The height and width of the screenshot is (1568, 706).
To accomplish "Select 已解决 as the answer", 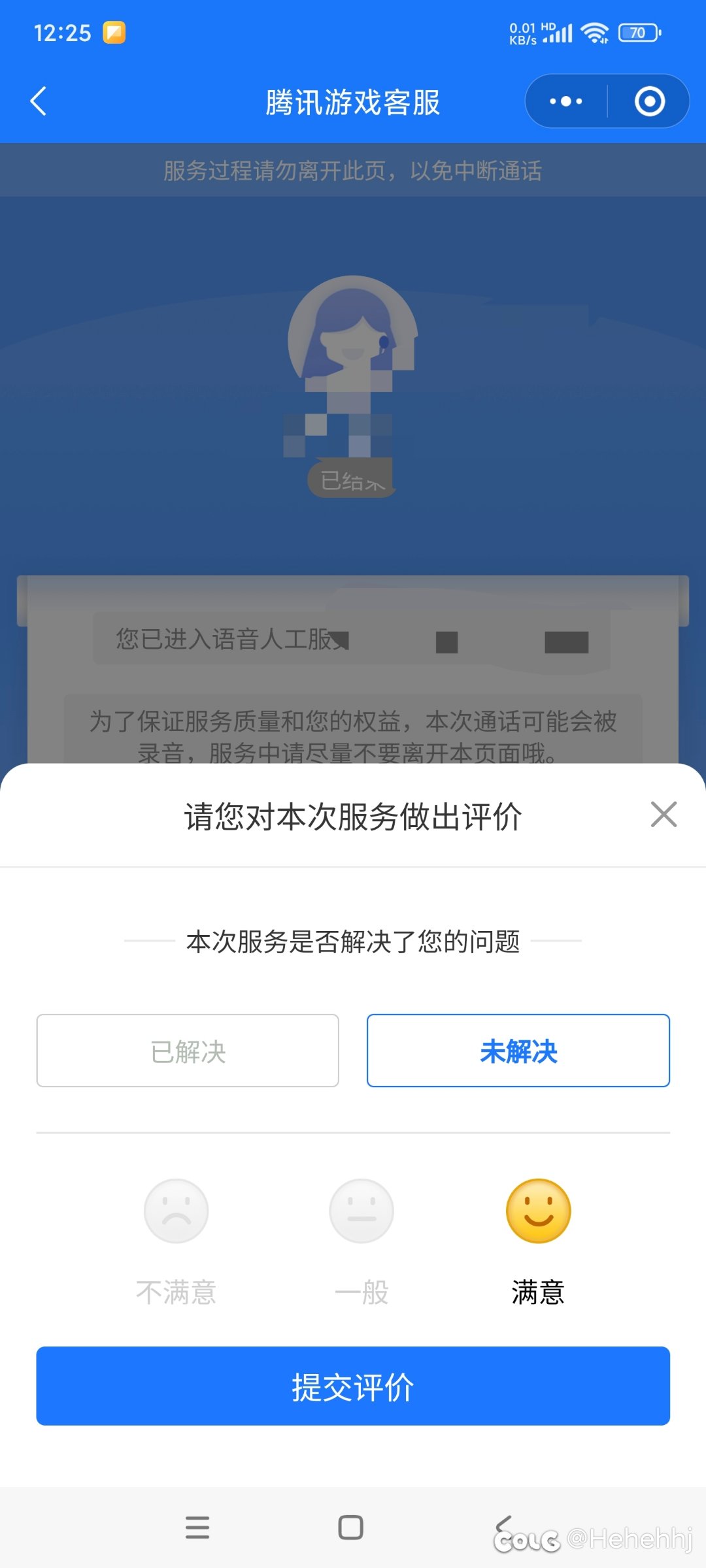I will click(x=188, y=1051).
